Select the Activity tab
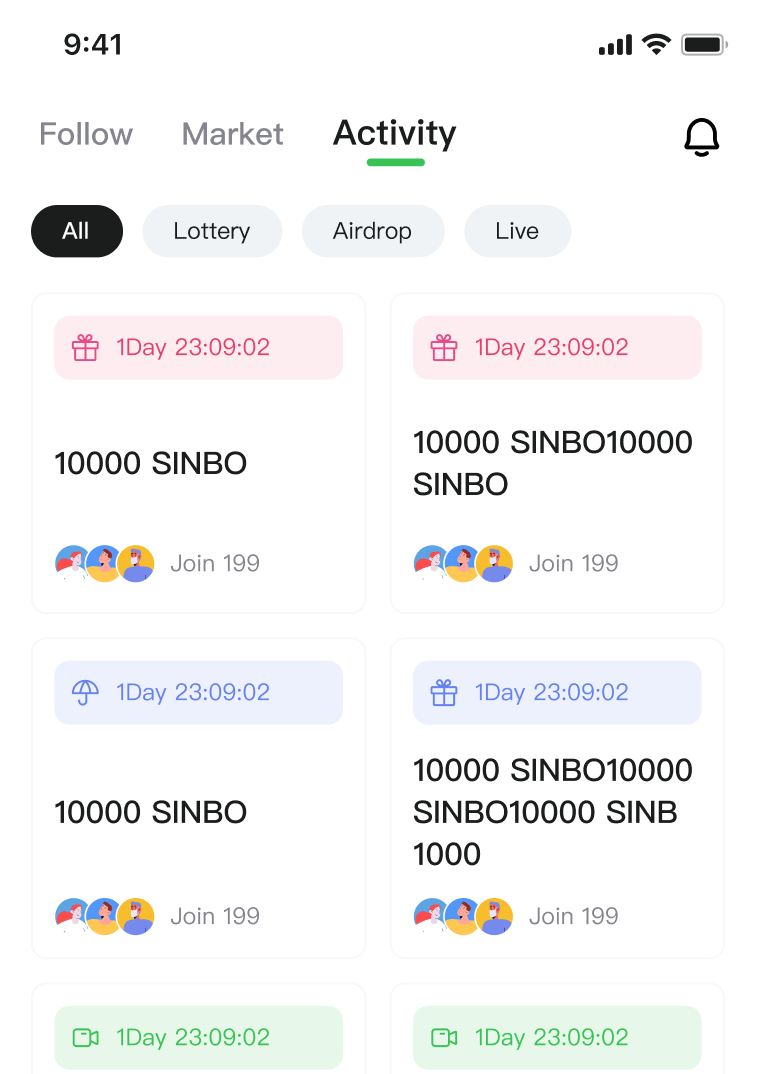 click(394, 133)
